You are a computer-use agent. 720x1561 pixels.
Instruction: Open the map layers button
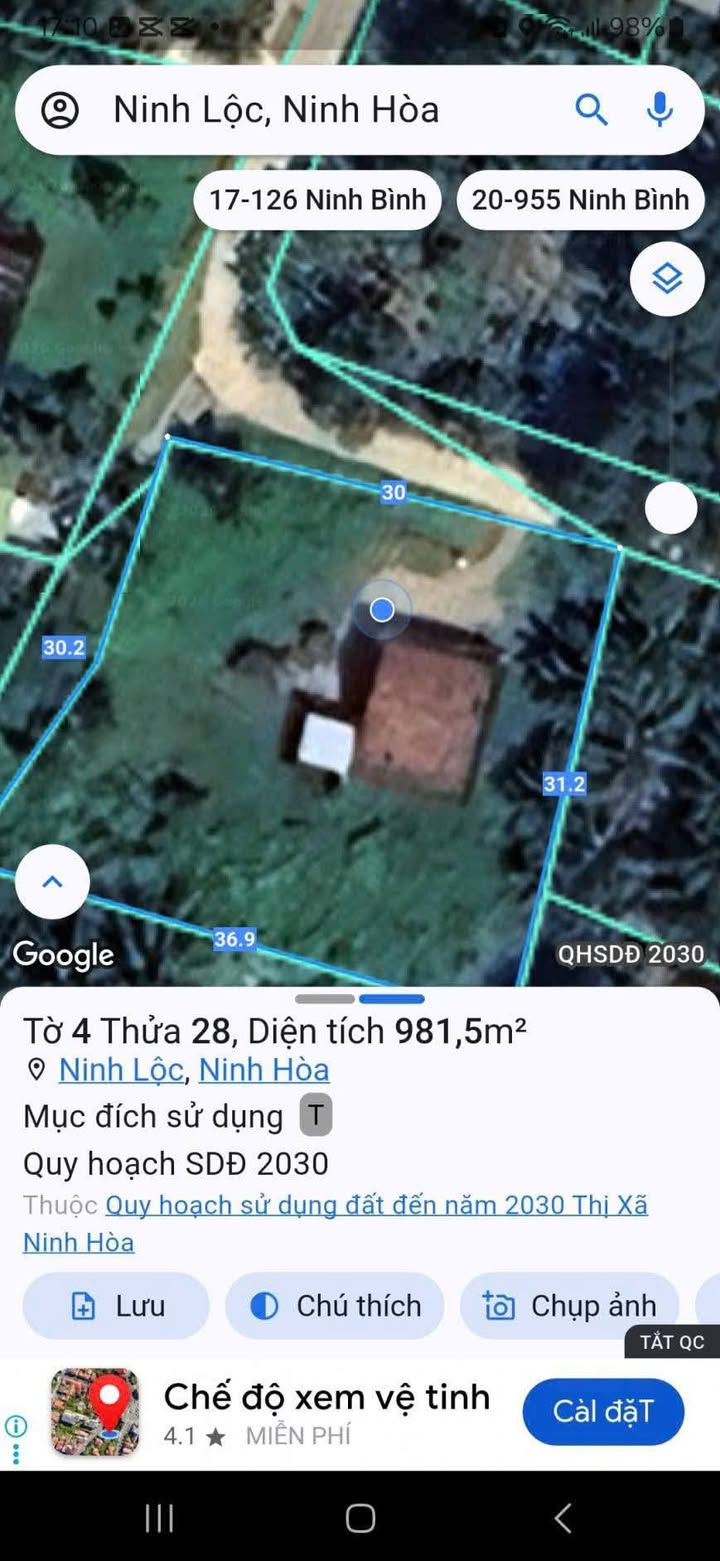pos(667,279)
